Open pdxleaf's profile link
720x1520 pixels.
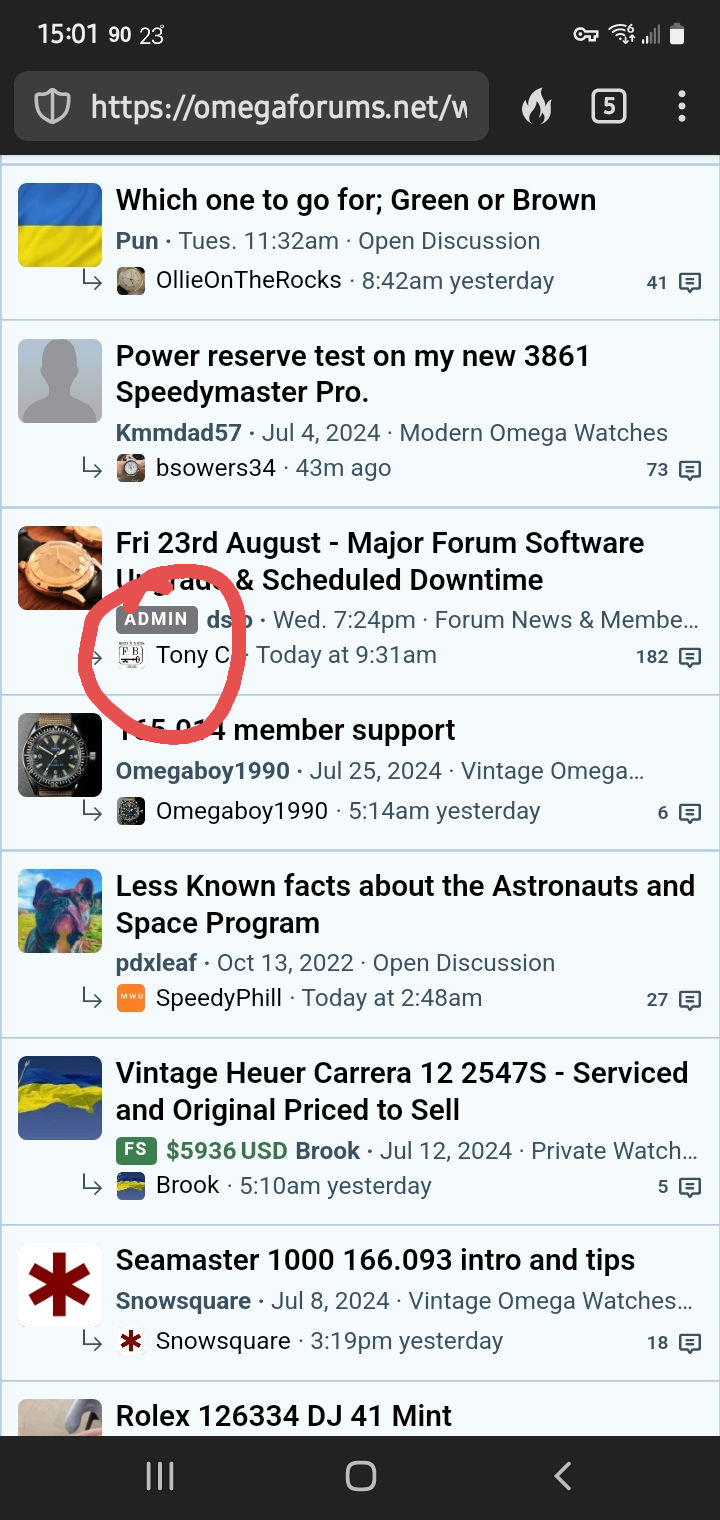coord(156,963)
